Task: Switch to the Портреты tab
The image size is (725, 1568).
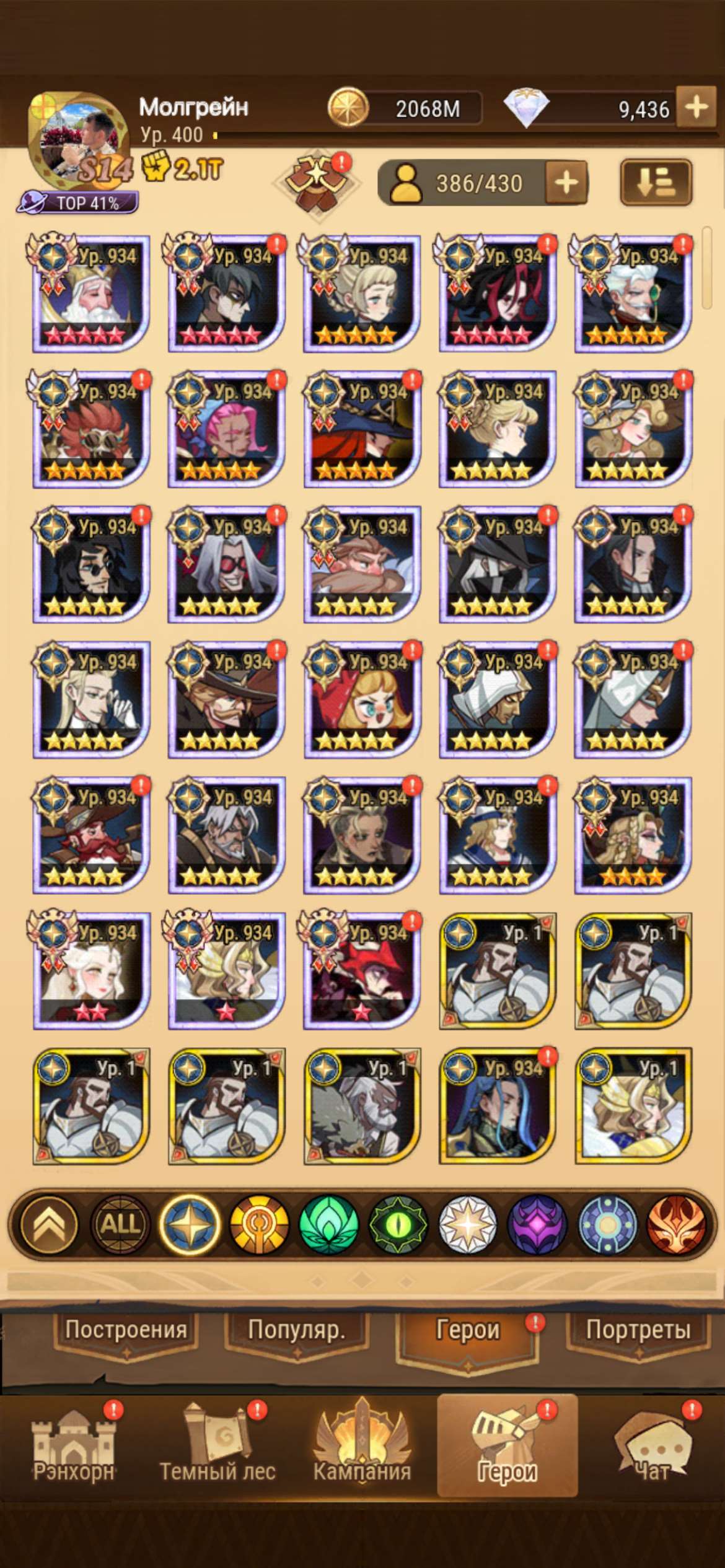Action: click(638, 1330)
